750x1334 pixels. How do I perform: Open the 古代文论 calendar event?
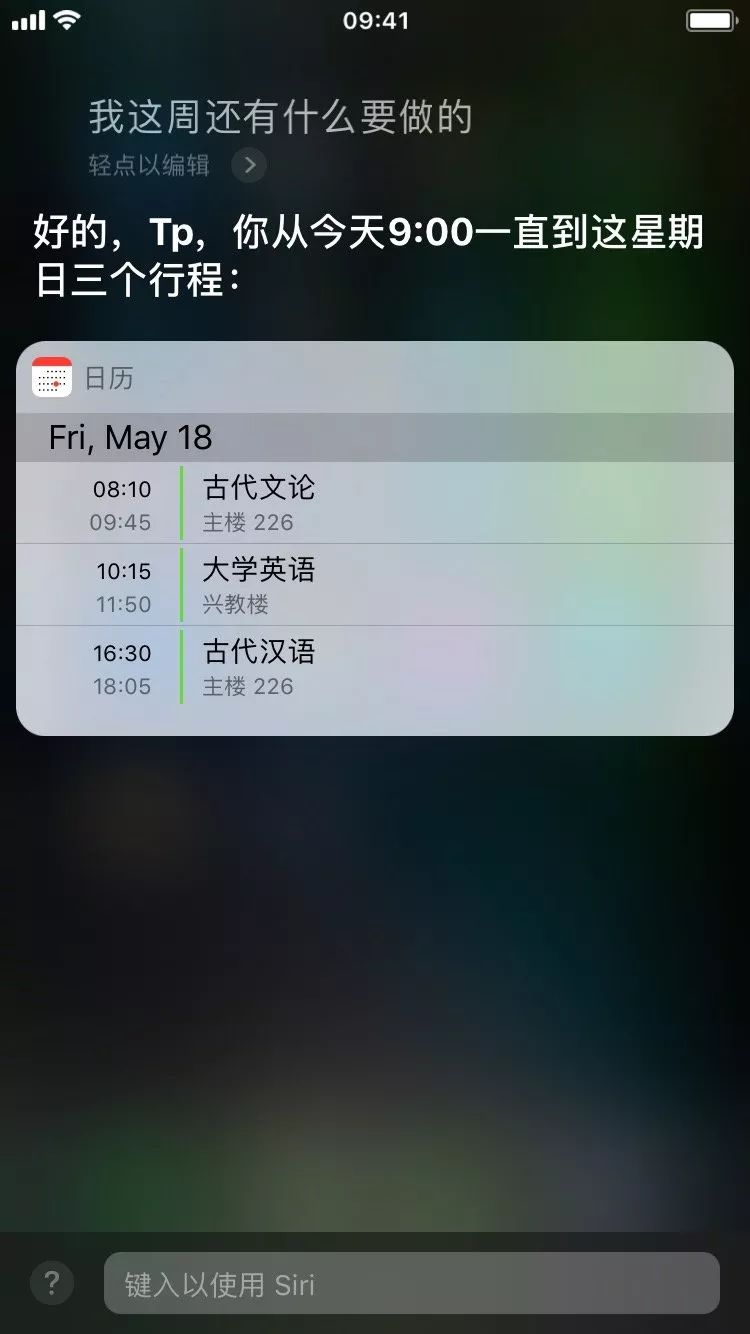tap(375, 503)
